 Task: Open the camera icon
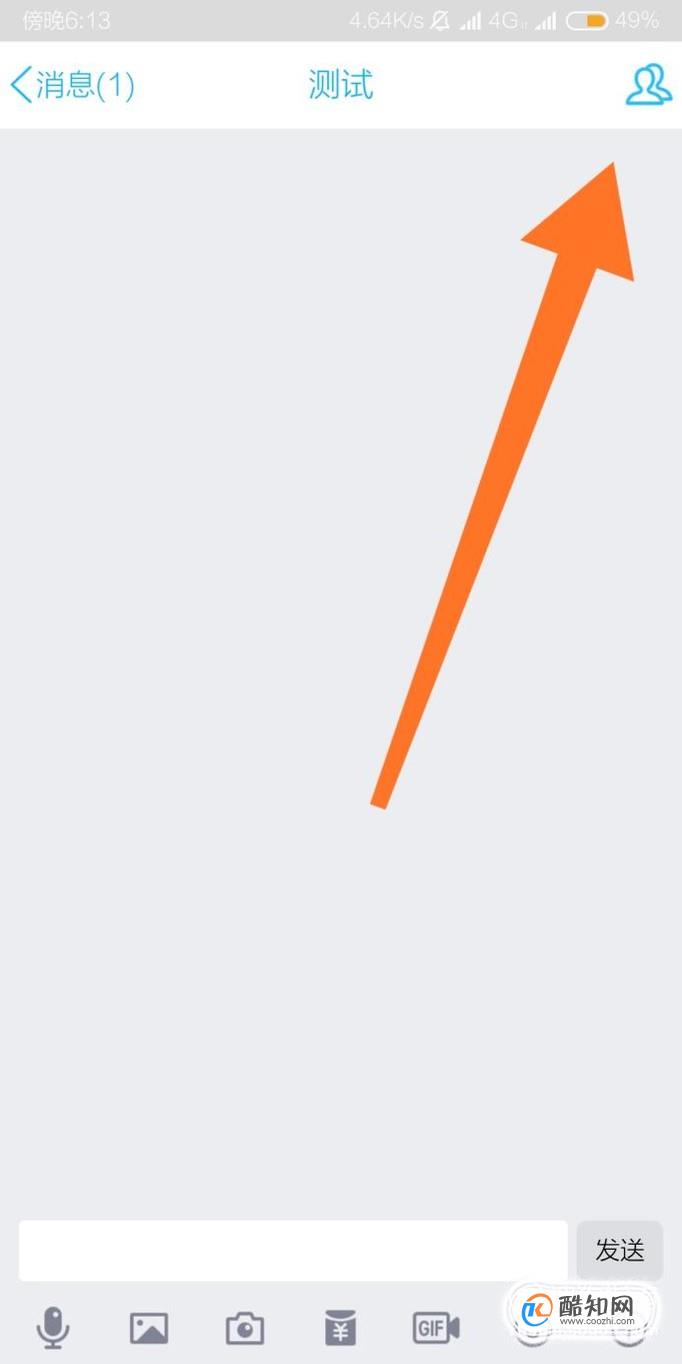245,1328
